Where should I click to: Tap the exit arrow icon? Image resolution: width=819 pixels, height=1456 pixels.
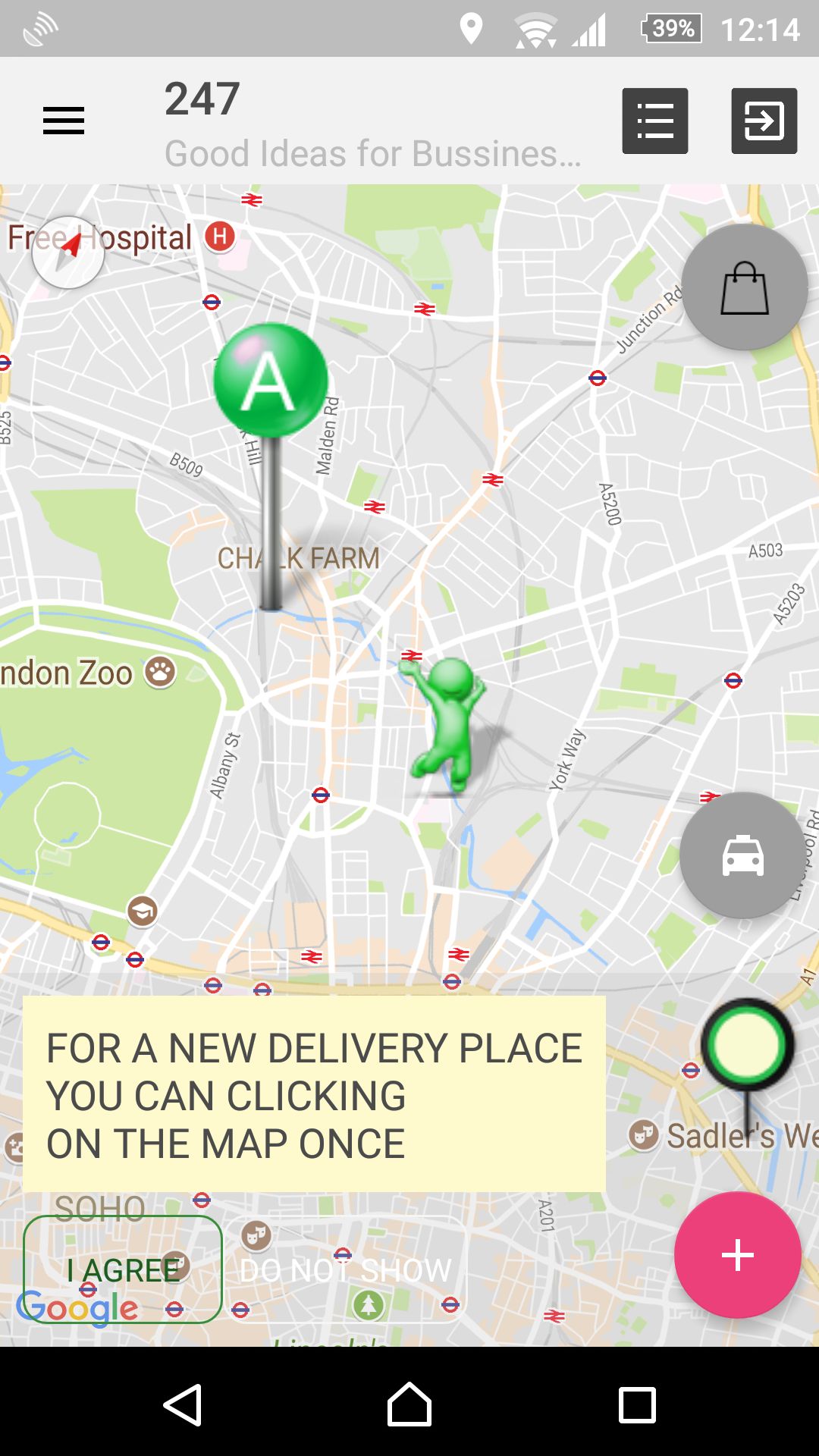pos(764,121)
